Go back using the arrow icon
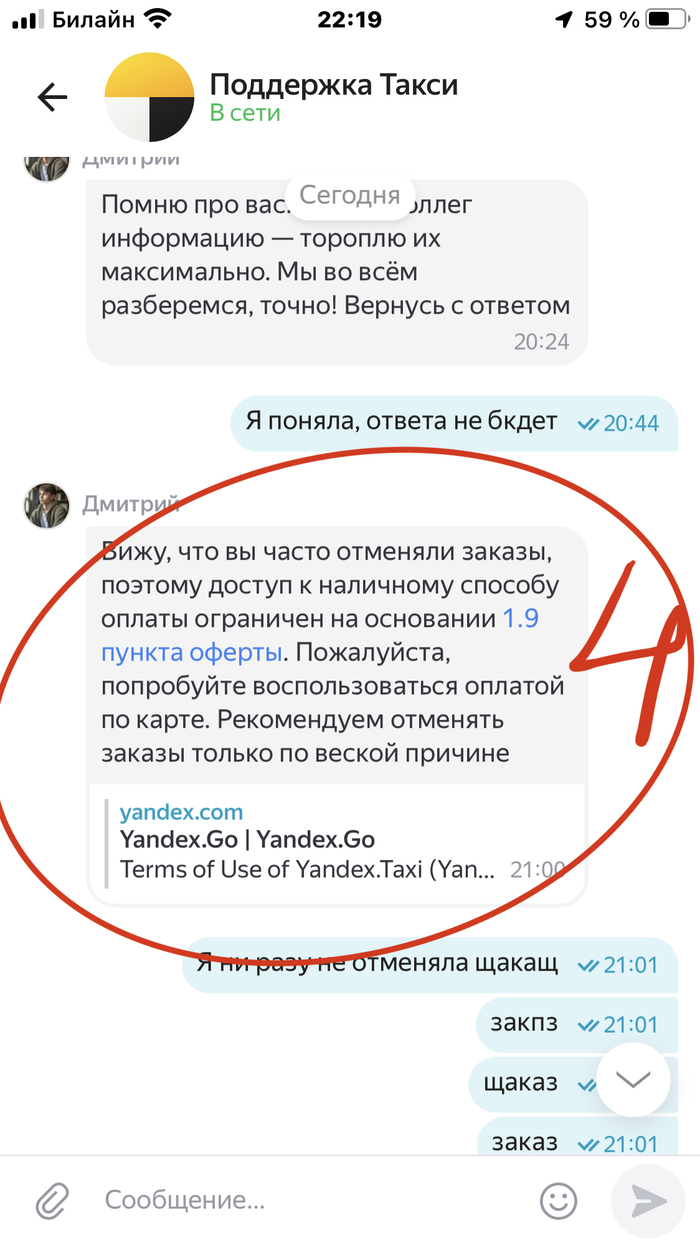The width and height of the screenshot is (700, 1246). 52,97
